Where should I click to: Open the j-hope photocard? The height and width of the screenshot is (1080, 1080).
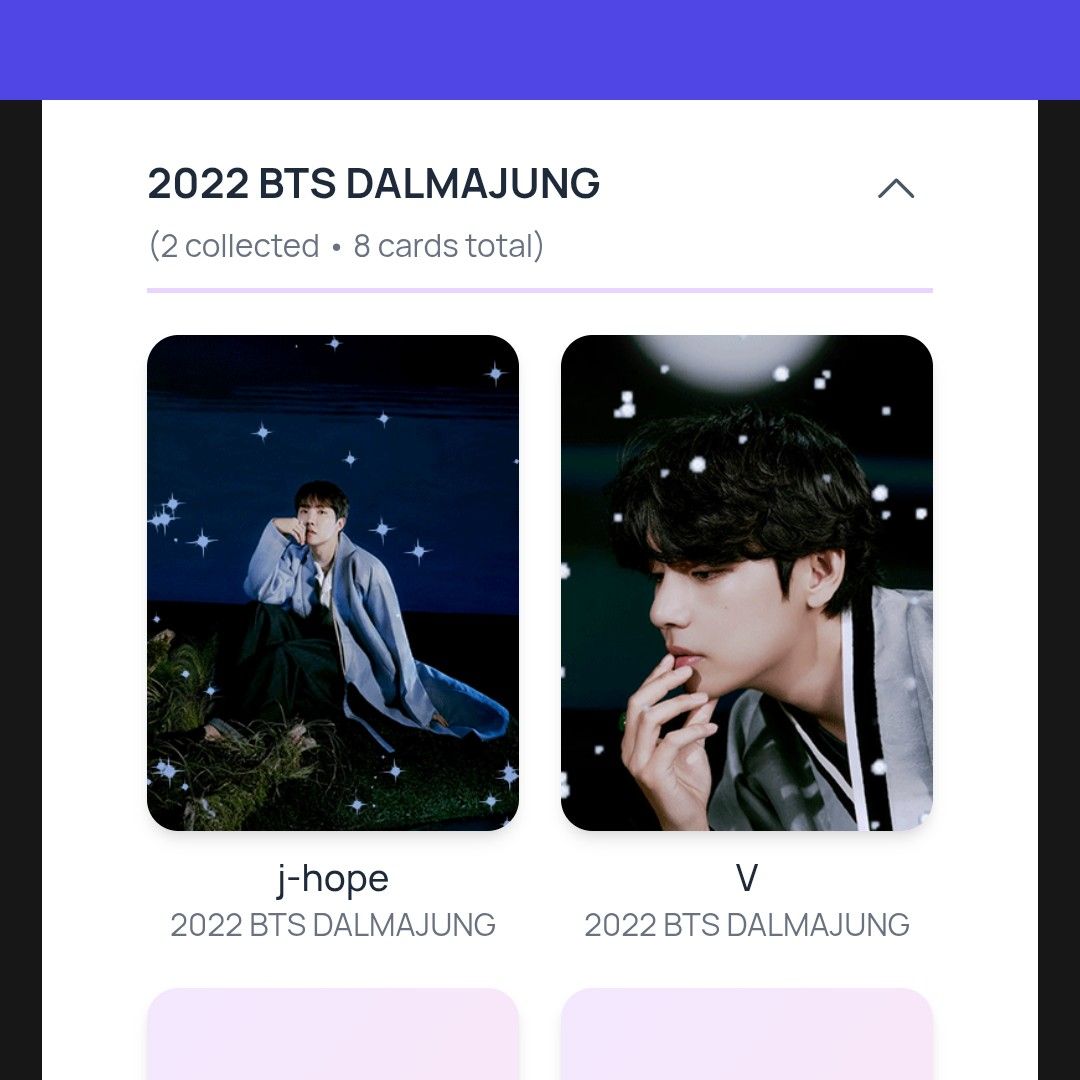click(x=333, y=582)
